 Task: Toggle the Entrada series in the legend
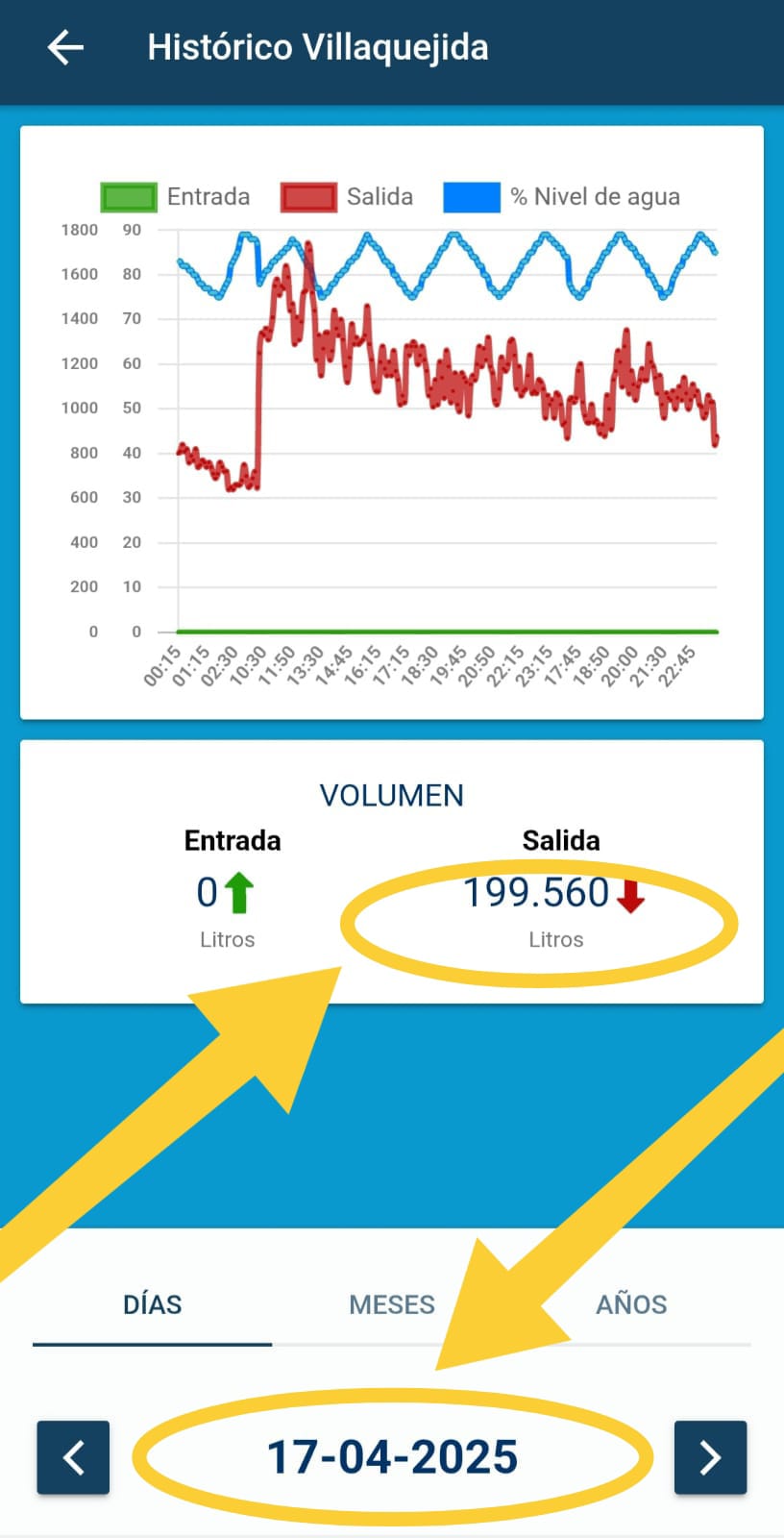[176, 197]
